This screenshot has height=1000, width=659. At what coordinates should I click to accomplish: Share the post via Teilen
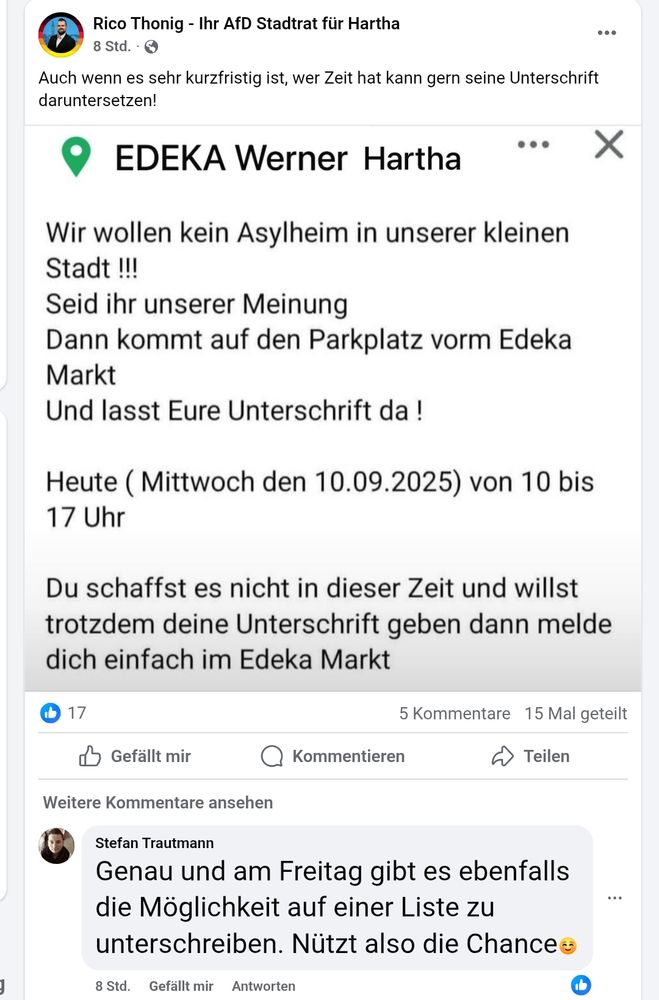(530, 756)
